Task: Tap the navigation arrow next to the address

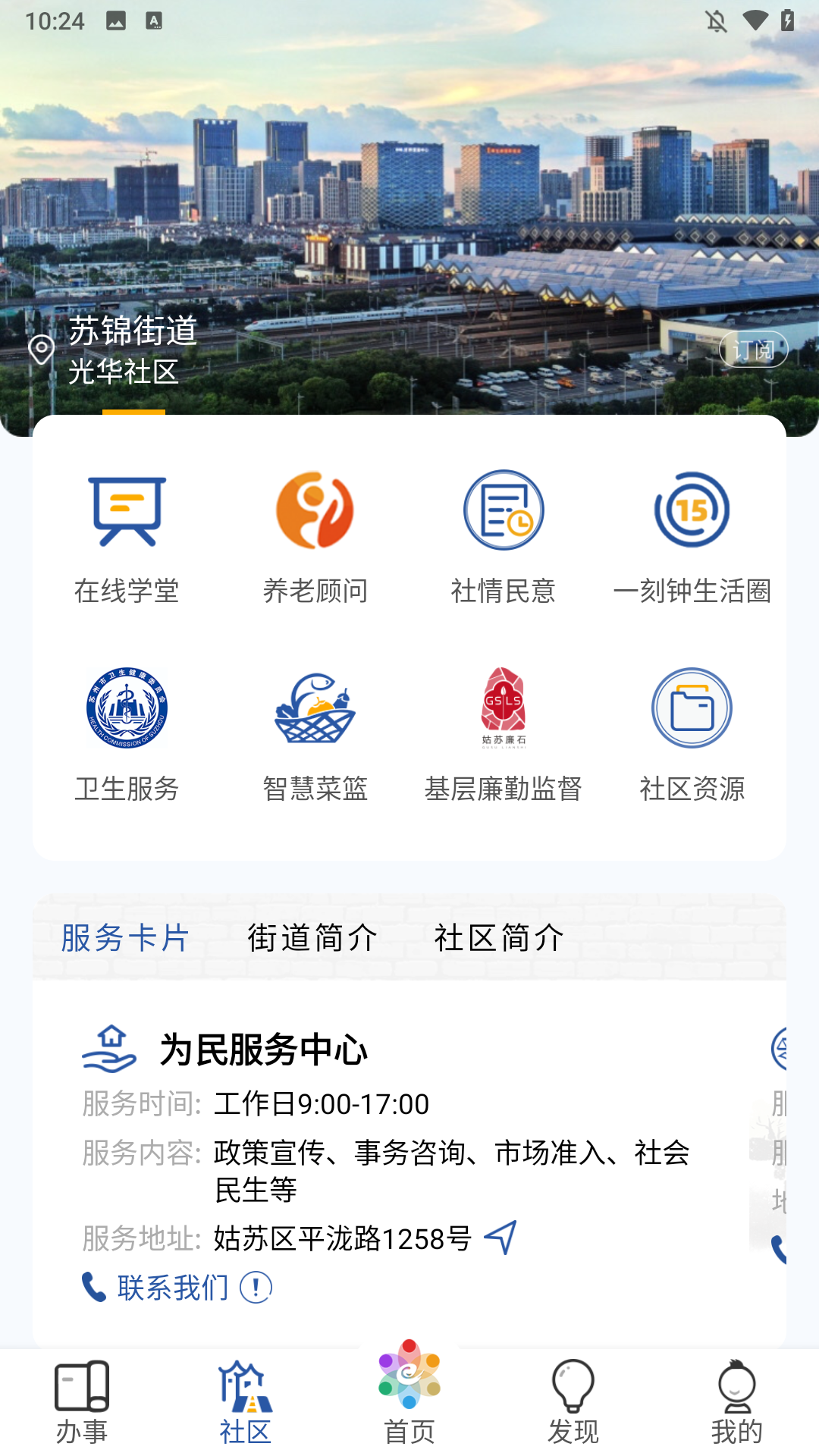Action: 502,1233
